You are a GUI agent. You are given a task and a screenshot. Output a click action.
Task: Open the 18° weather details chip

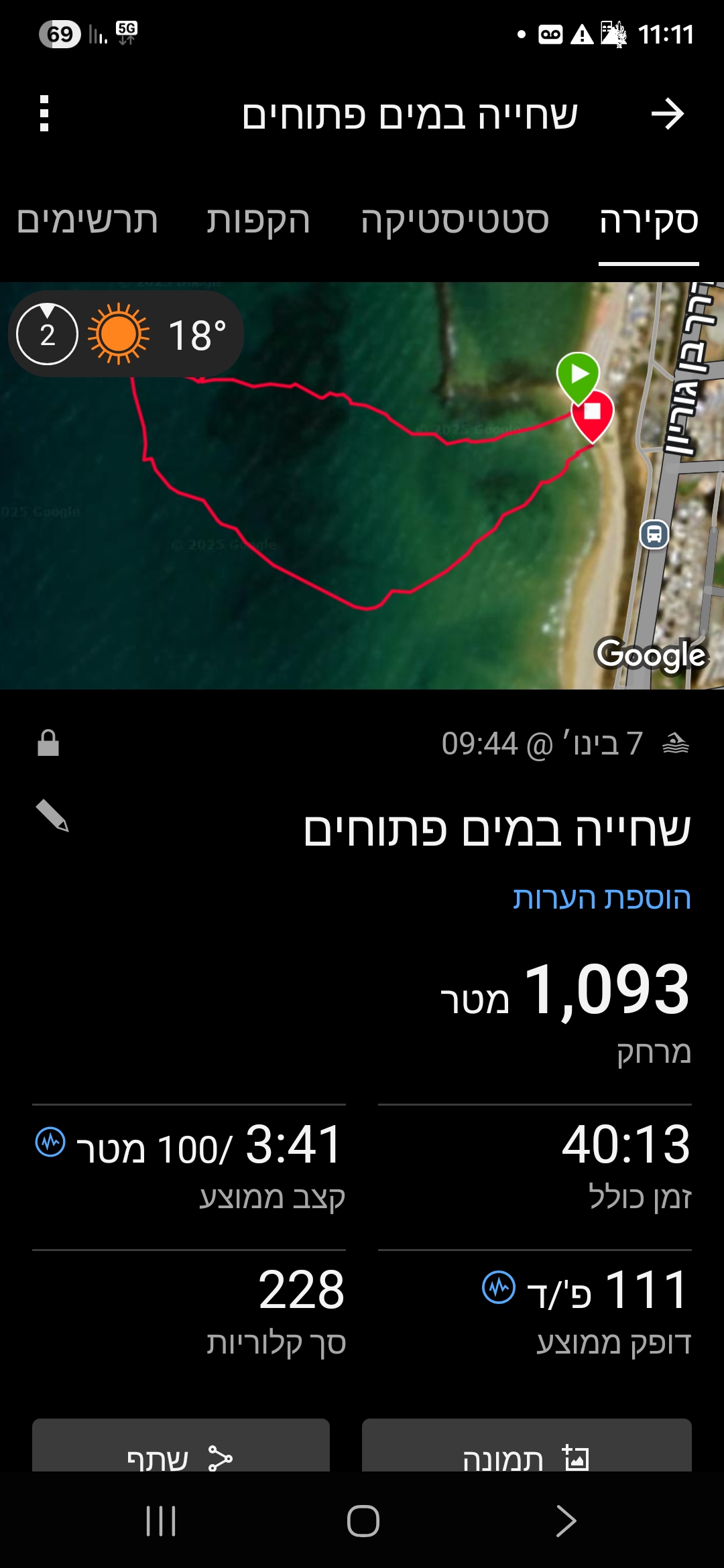126,334
